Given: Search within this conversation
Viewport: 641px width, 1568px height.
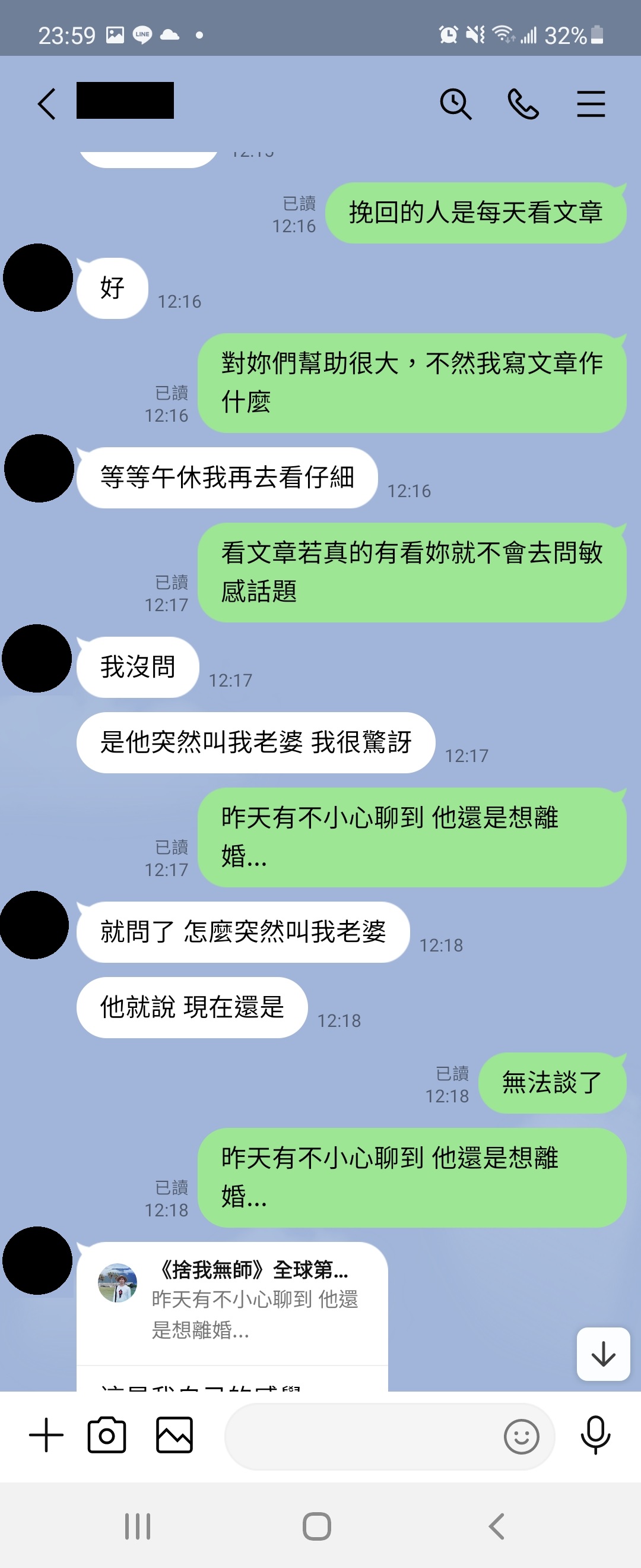Looking at the screenshot, I should 455,103.
